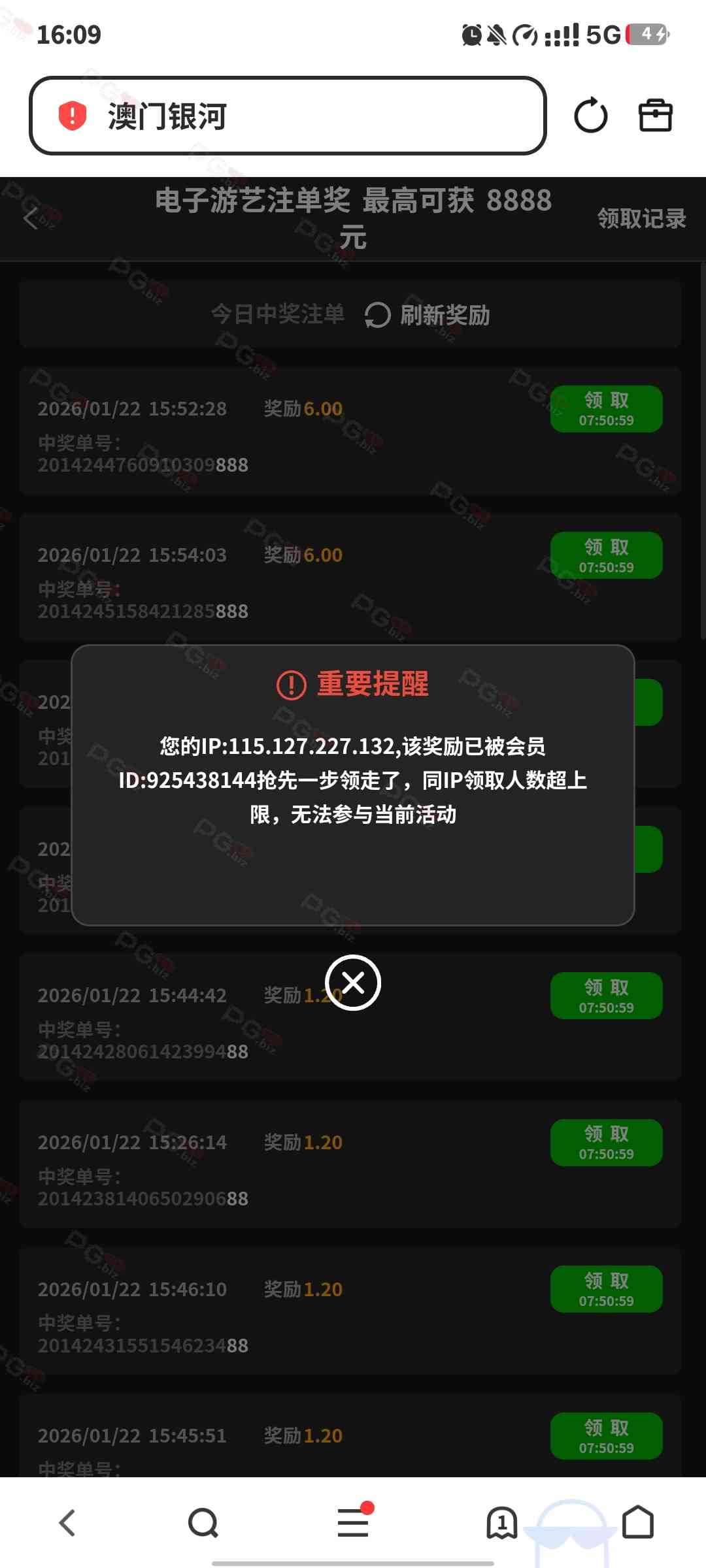Open the browser address bar showing 澳门银河
706x1568 pixels.
coord(288,116)
